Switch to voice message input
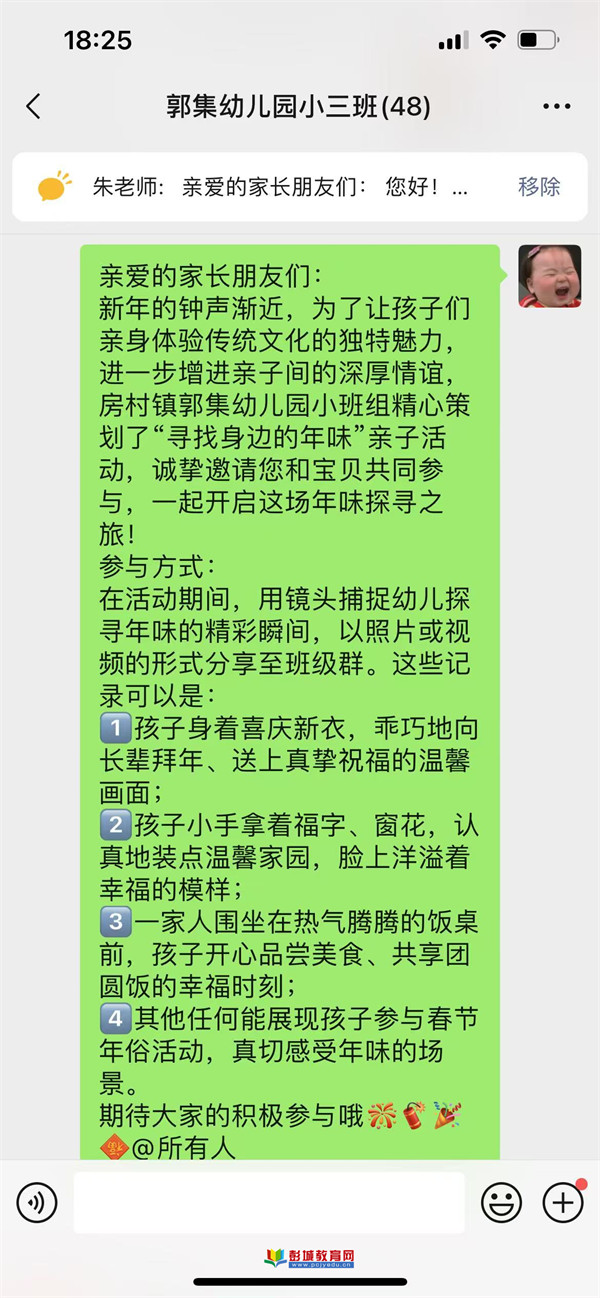Screen dimensions: 600x1298 (x=37, y=1202)
